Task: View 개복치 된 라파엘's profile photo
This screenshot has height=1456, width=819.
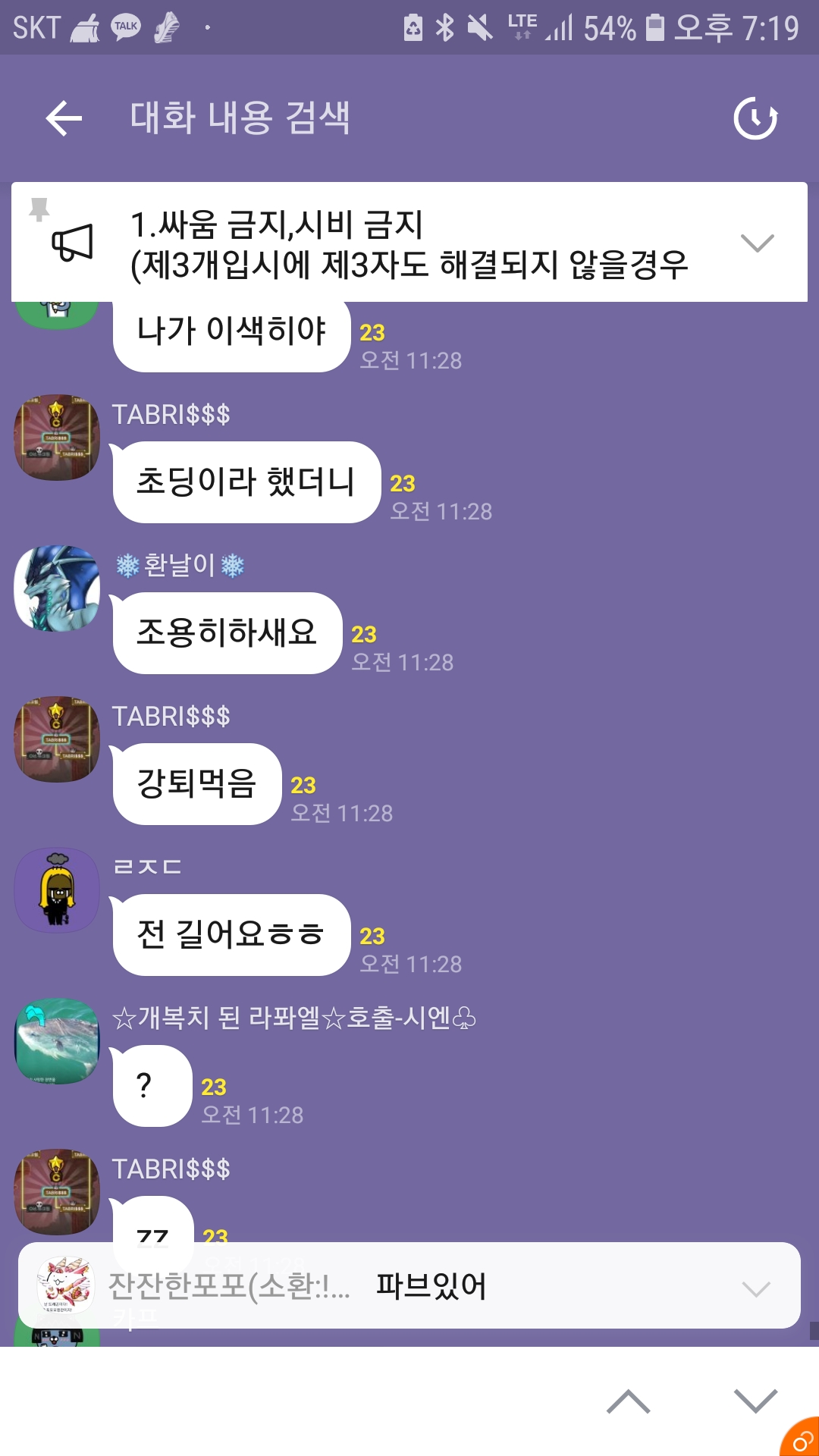Action: pos(58,1041)
